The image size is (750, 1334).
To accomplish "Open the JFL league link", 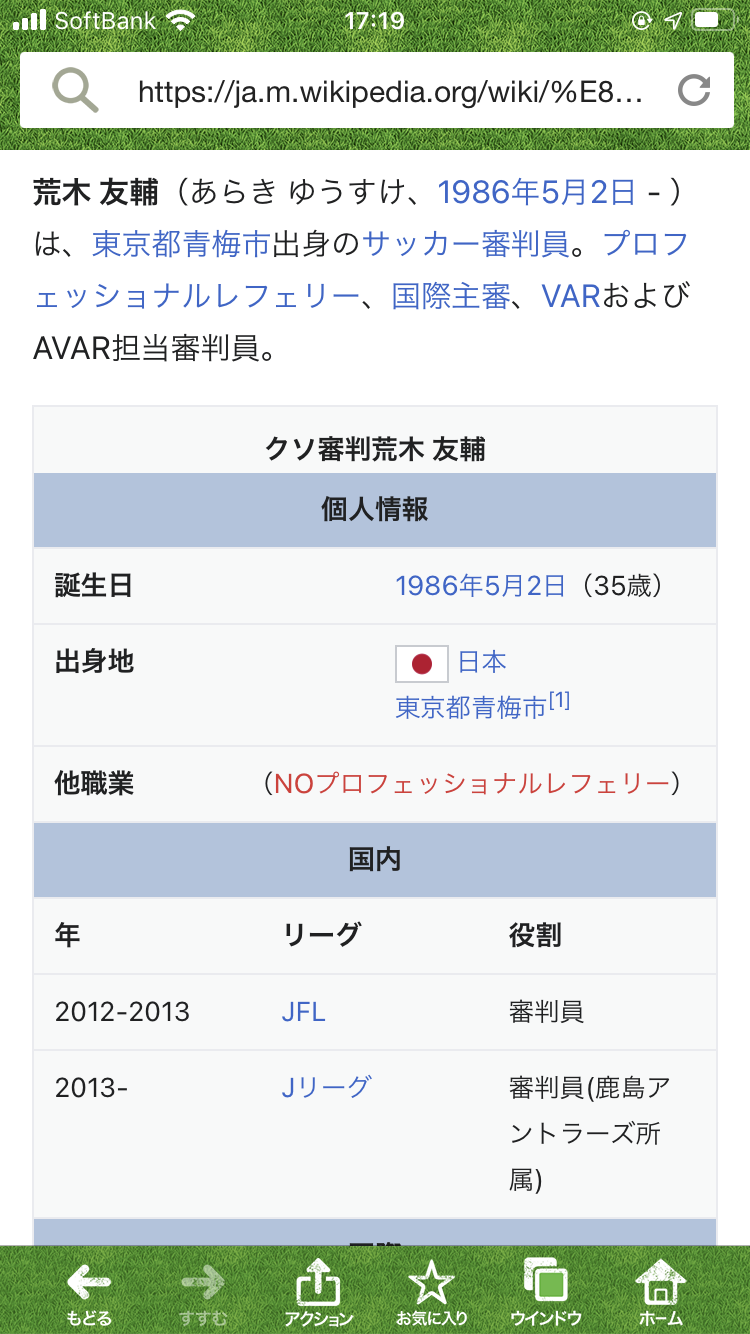I will pos(303,1012).
